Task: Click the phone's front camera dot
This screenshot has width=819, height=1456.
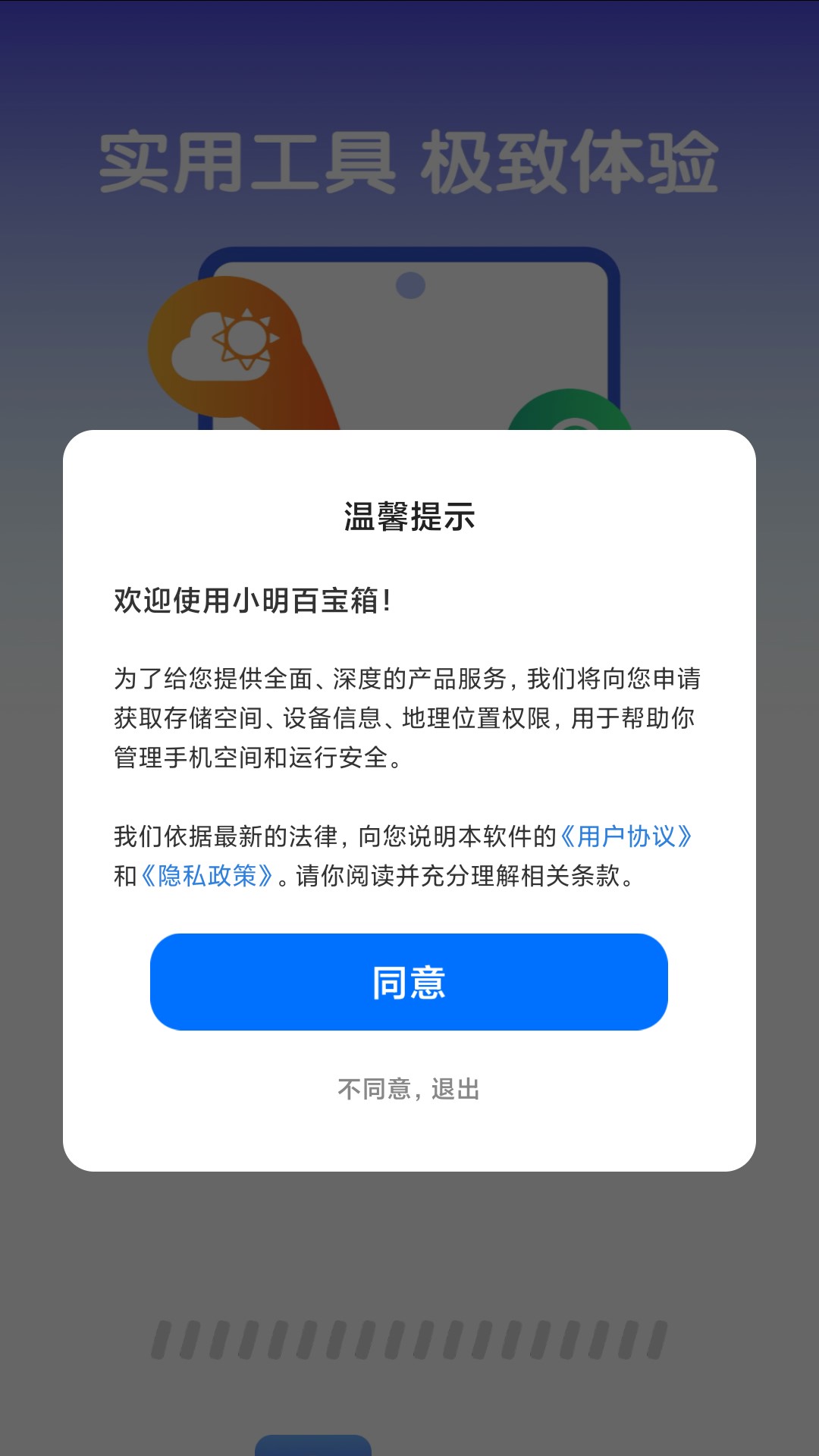Action: point(409,284)
